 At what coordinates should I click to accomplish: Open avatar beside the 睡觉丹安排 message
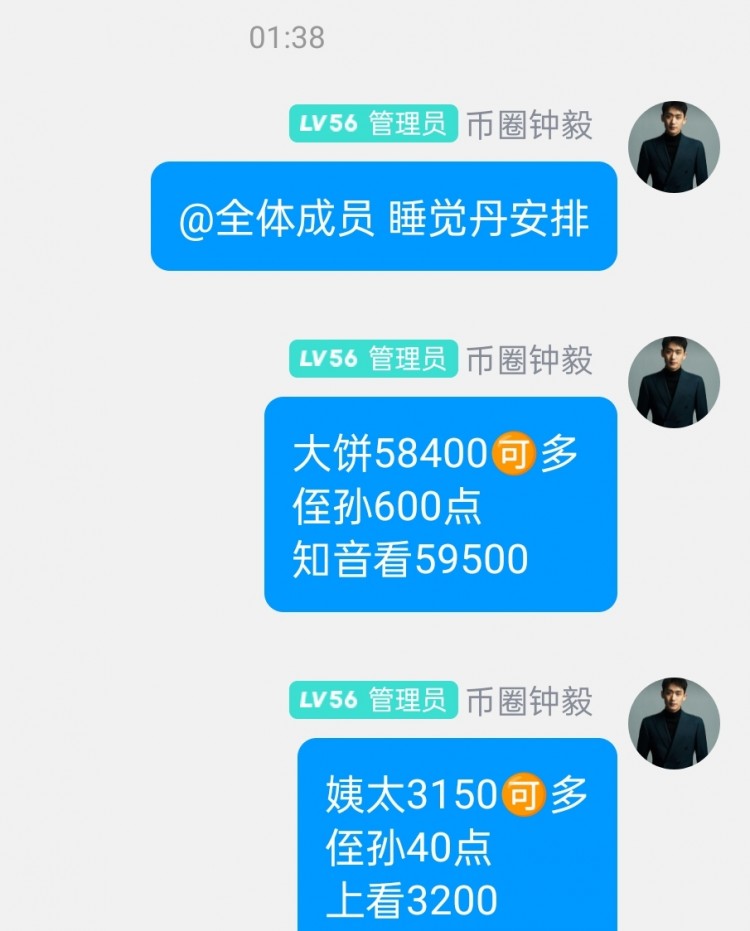coord(673,147)
